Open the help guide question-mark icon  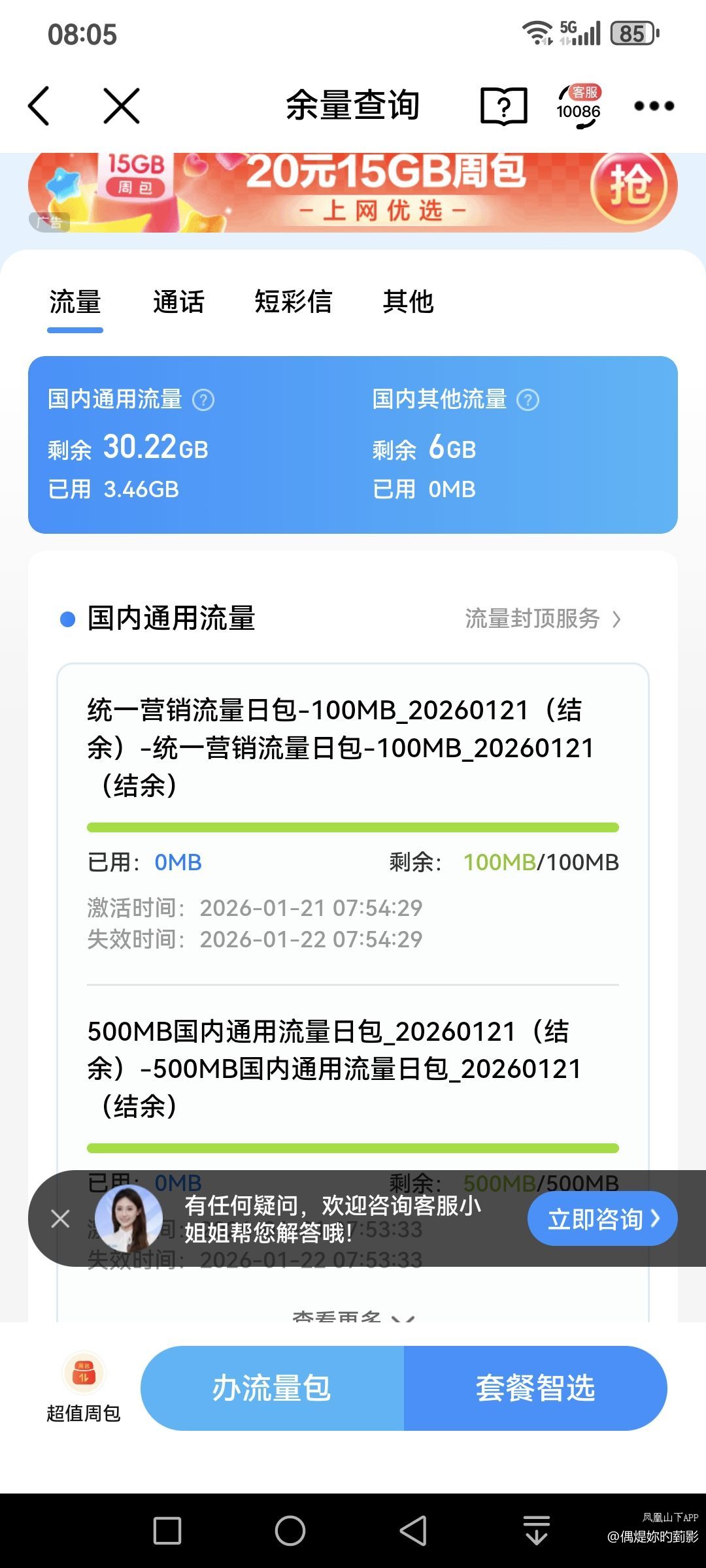coord(503,106)
